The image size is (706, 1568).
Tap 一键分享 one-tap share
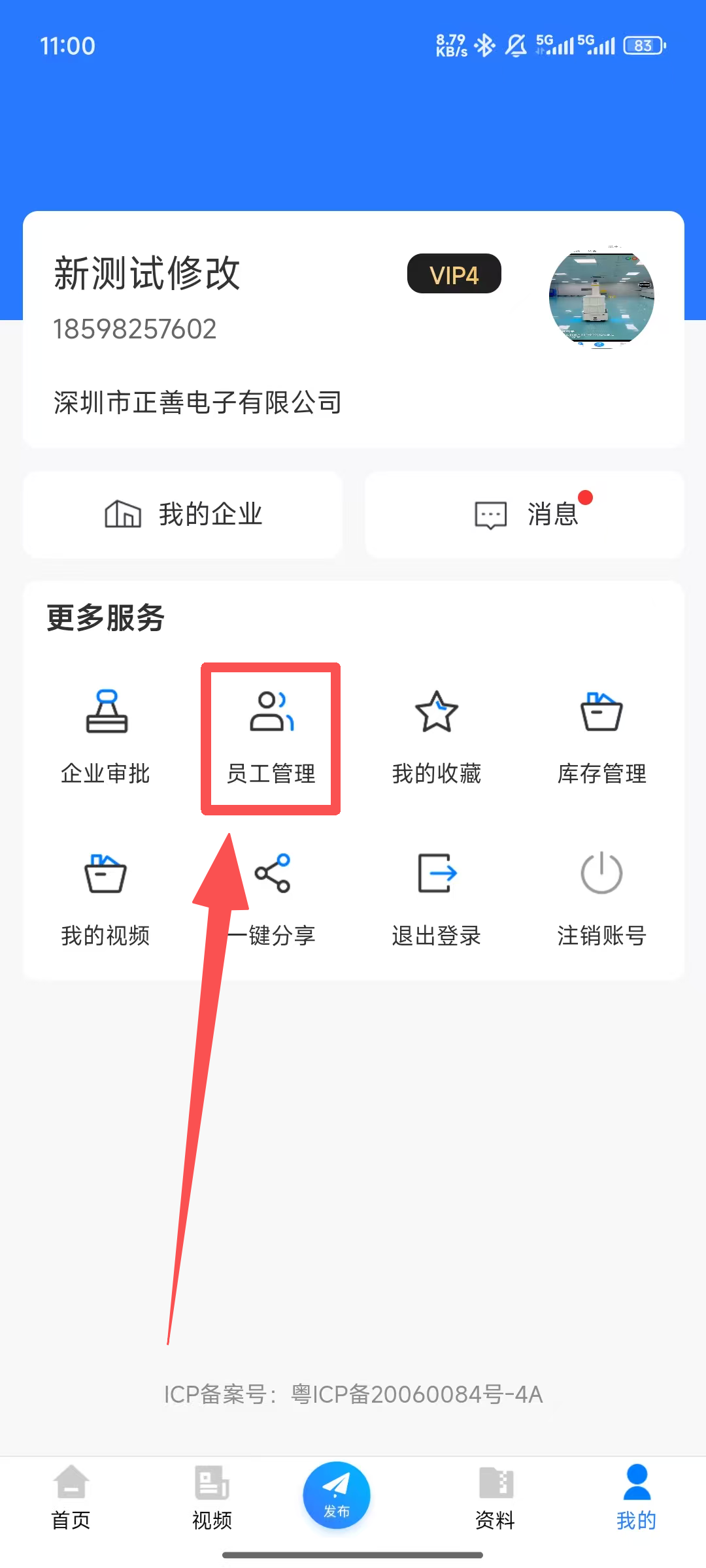tap(272, 899)
